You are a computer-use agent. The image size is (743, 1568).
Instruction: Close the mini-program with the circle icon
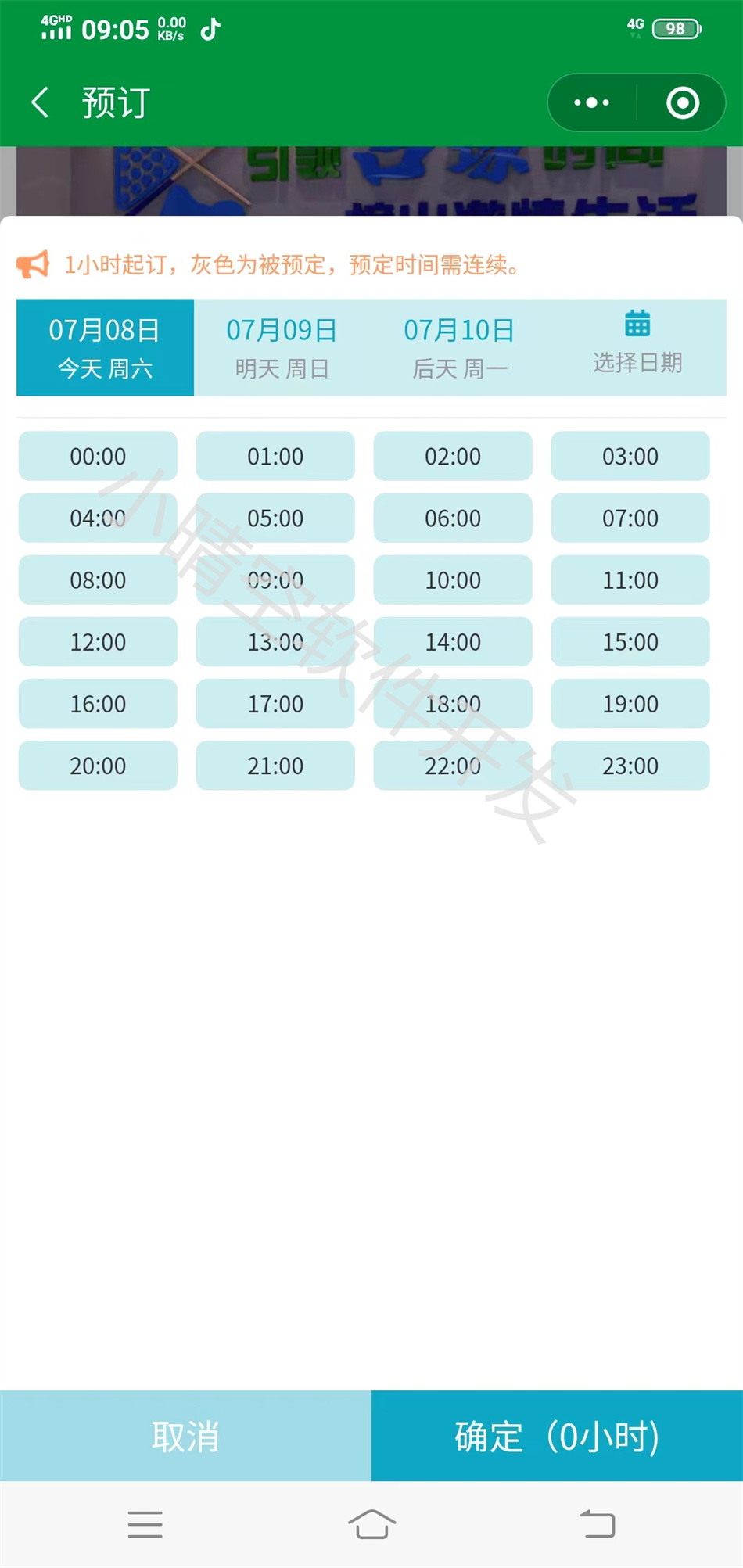point(682,102)
